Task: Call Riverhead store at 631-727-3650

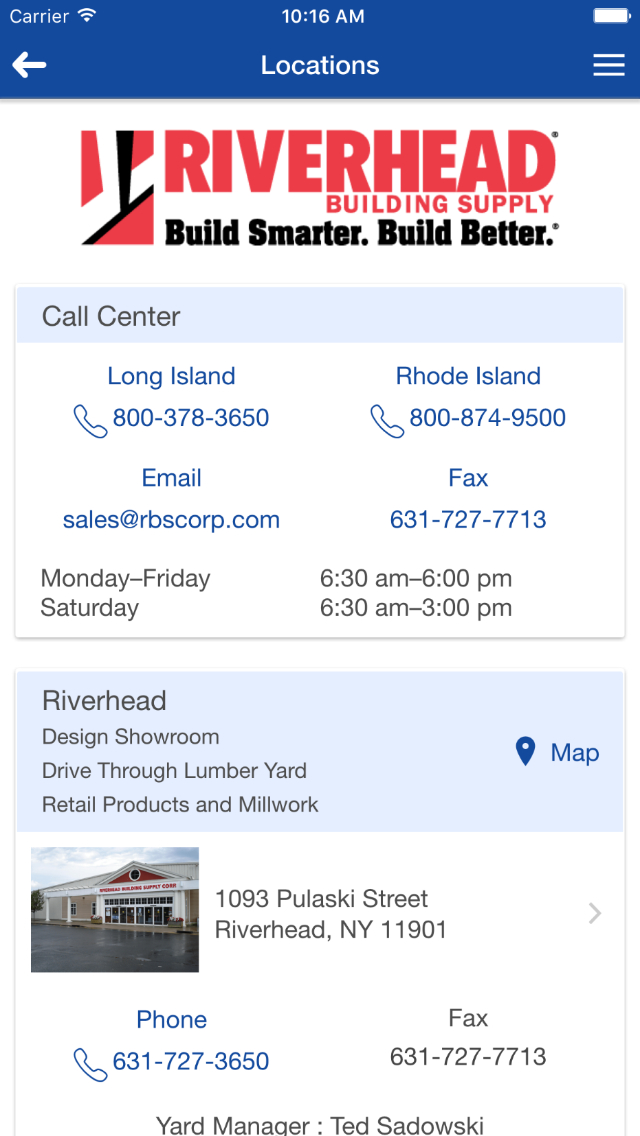Action: pos(172,1061)
